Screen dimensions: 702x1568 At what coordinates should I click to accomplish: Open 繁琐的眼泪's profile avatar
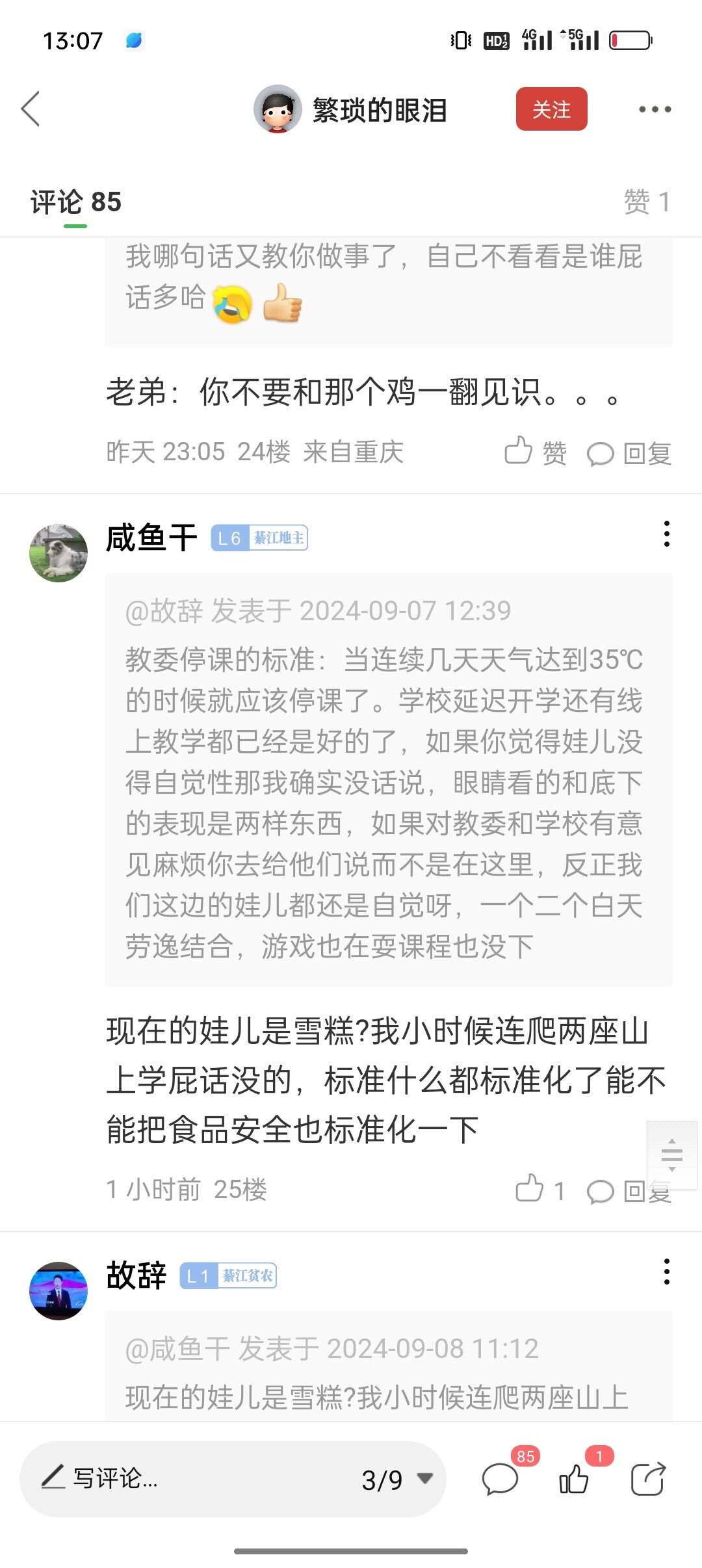coord(278,109)
